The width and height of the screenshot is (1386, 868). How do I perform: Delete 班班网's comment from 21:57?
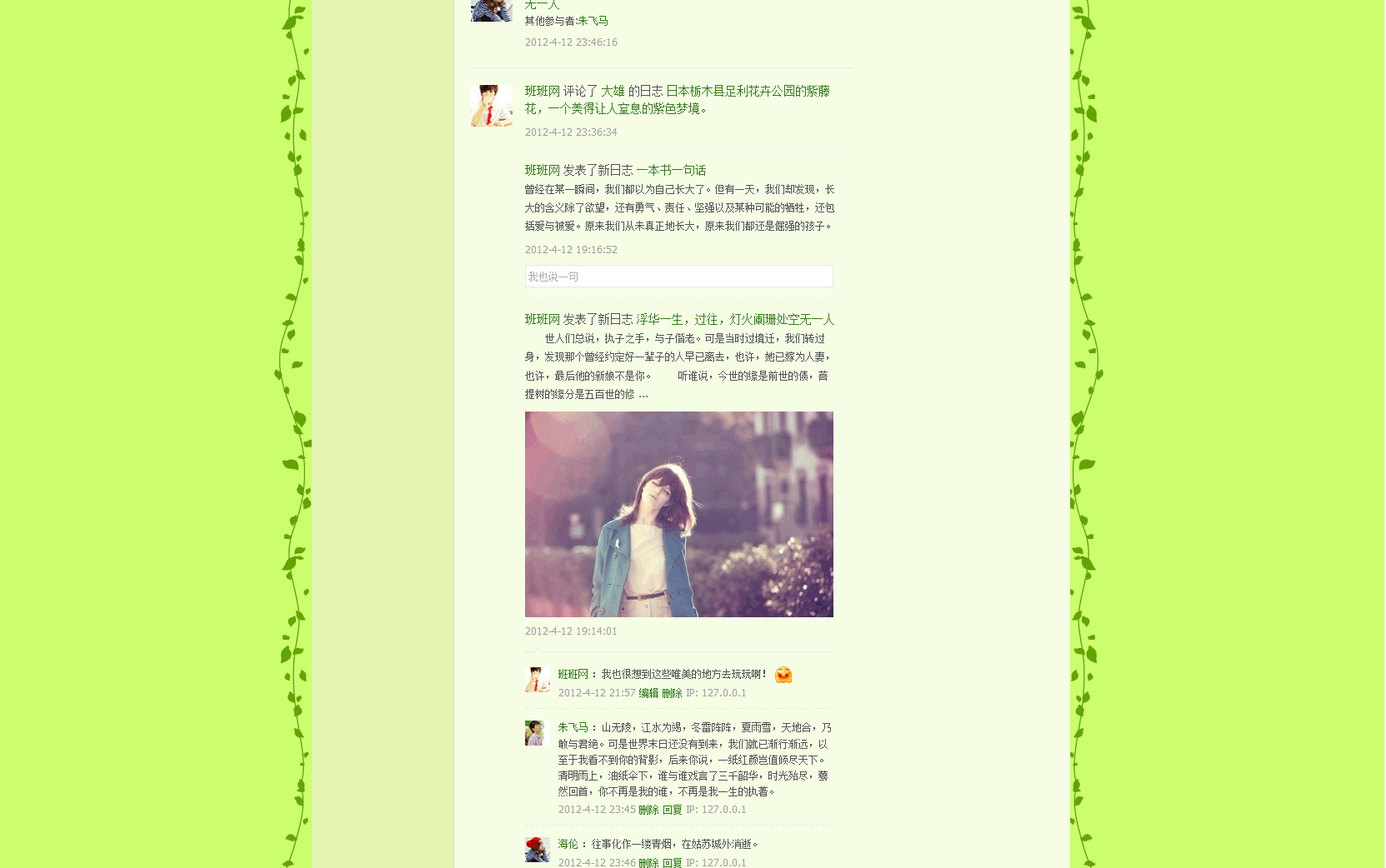pyautogui.click(x=672, y=693)
